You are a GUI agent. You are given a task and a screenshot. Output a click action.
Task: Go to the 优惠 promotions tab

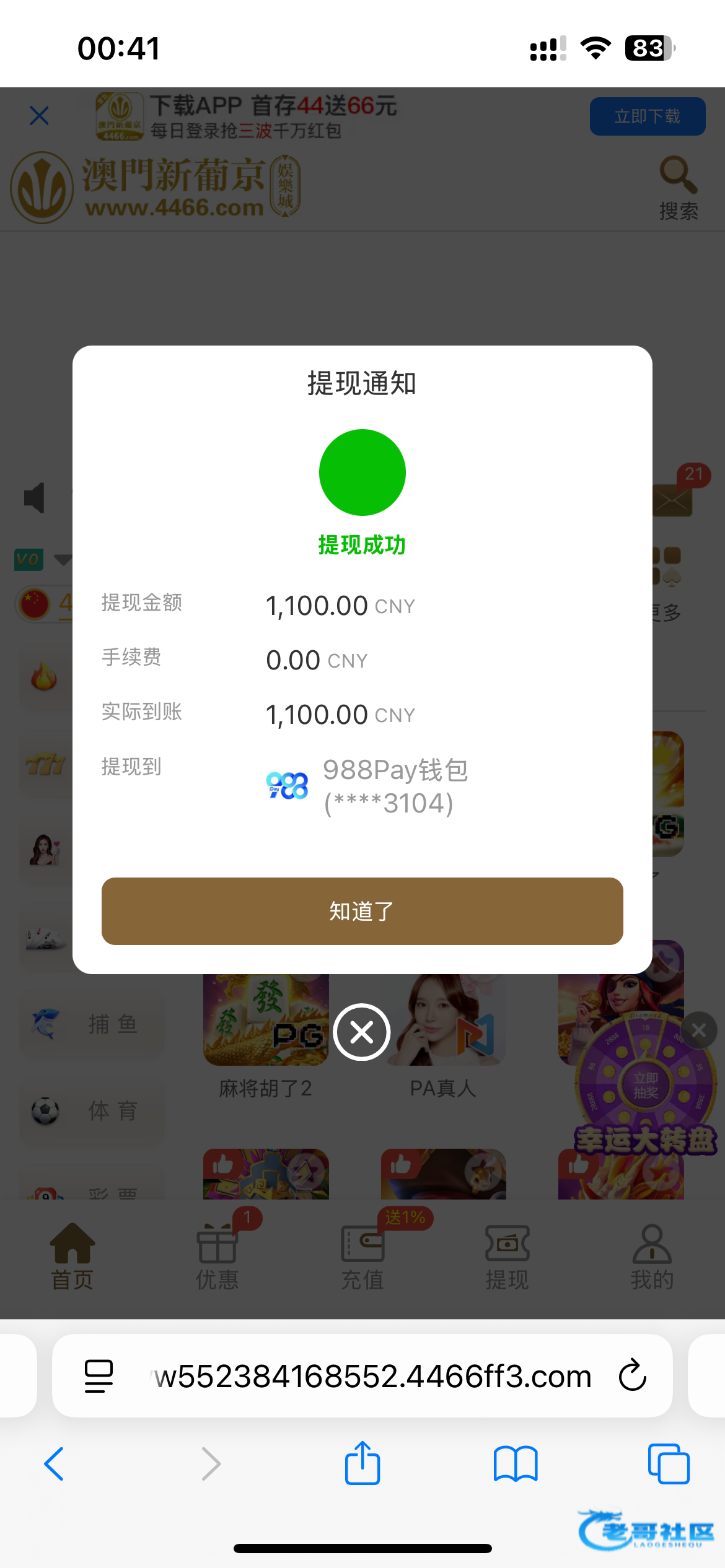click(x=217, y=1257)
